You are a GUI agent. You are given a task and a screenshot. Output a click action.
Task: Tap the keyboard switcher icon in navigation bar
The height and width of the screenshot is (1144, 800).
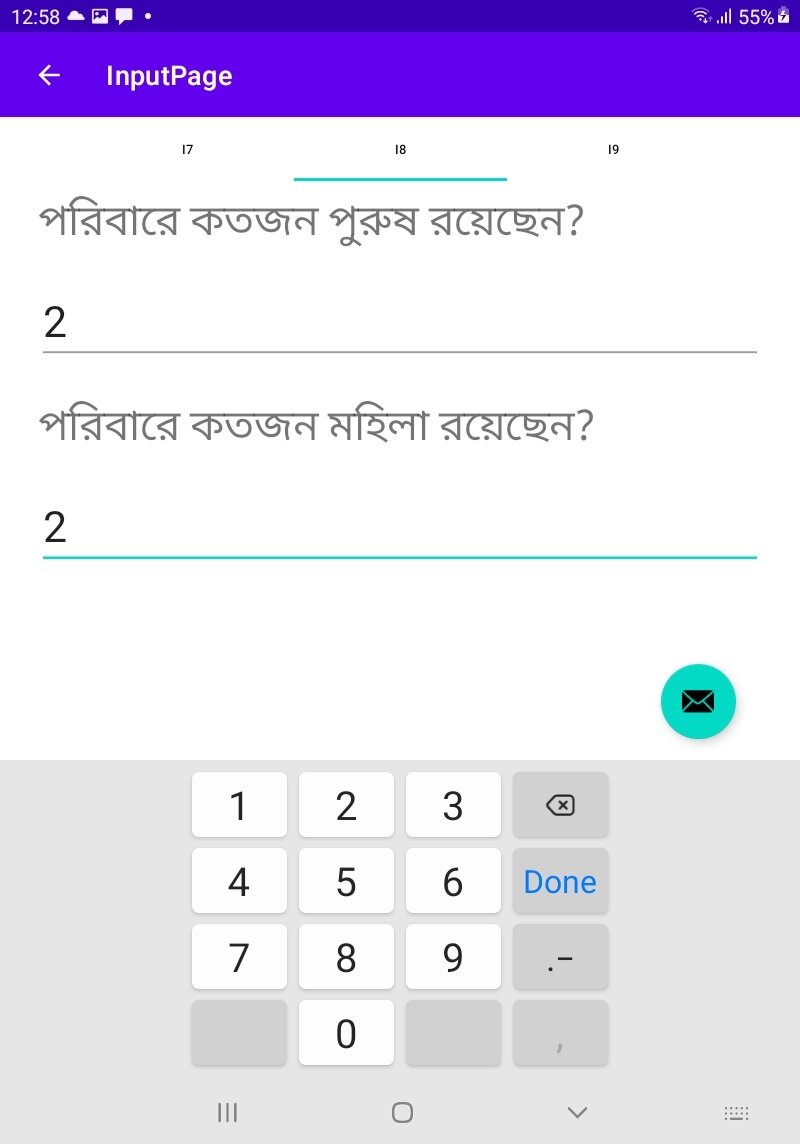point(736,1112)
